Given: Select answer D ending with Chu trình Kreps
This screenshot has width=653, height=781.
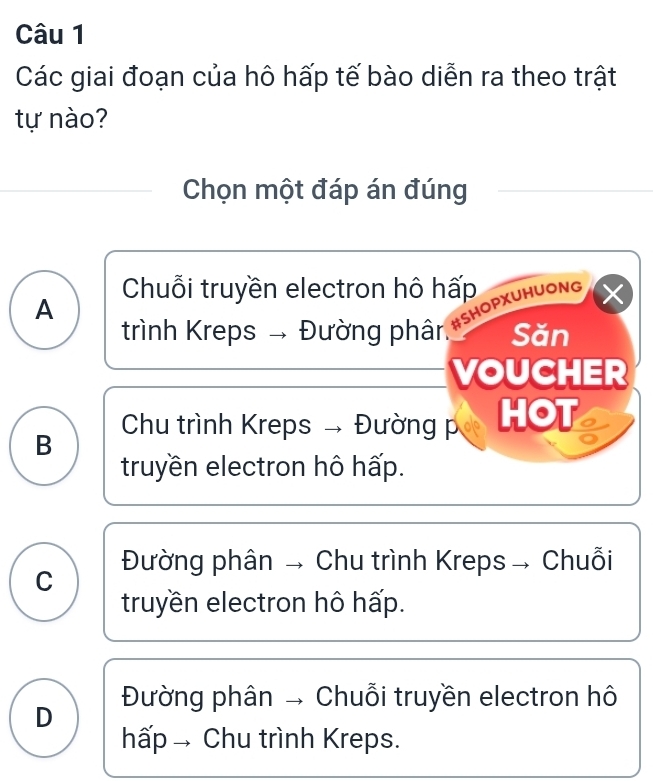Looking at the screenshot, I should (44, 717).
